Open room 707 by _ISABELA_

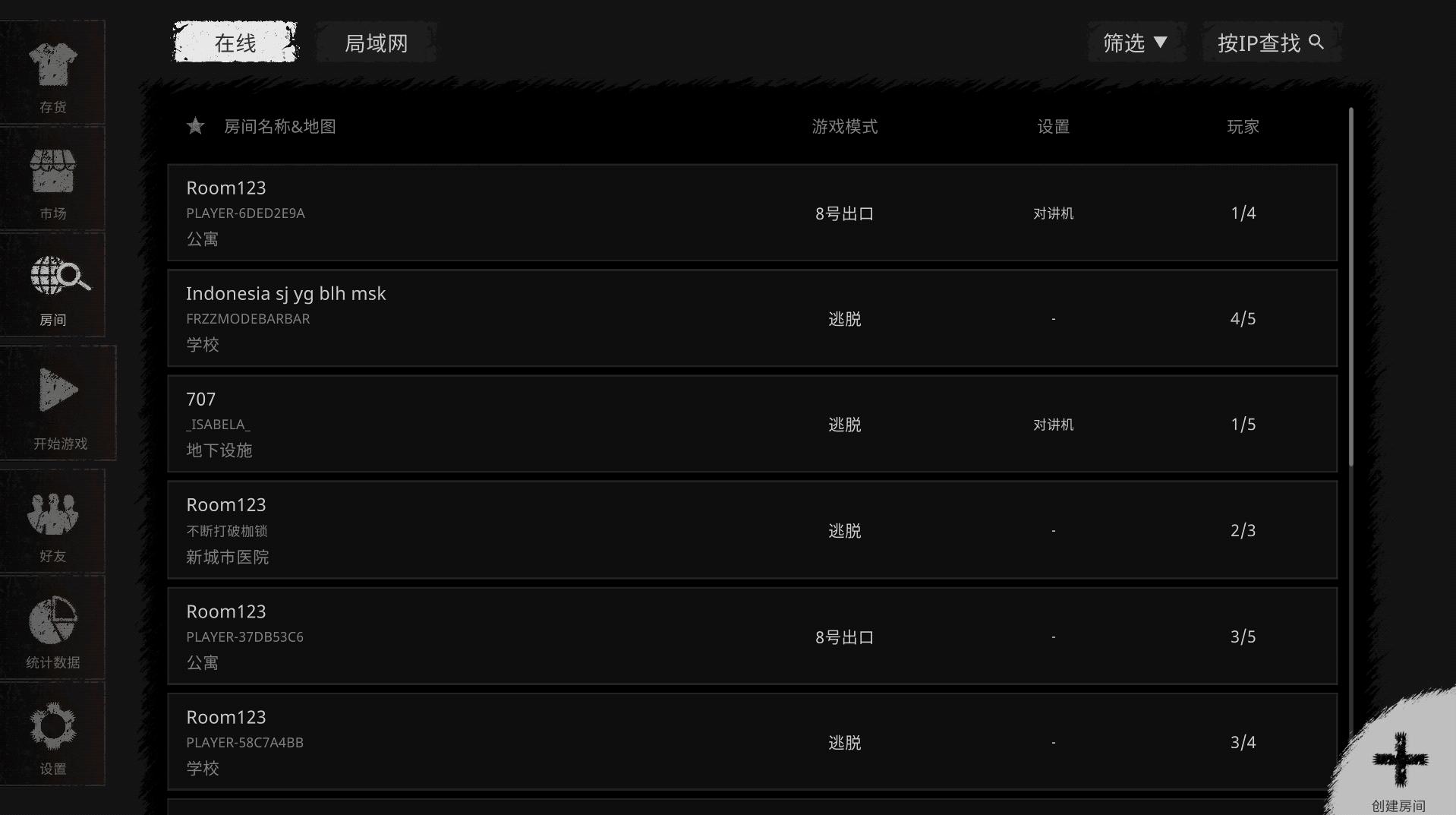click(x=752, y=425)
